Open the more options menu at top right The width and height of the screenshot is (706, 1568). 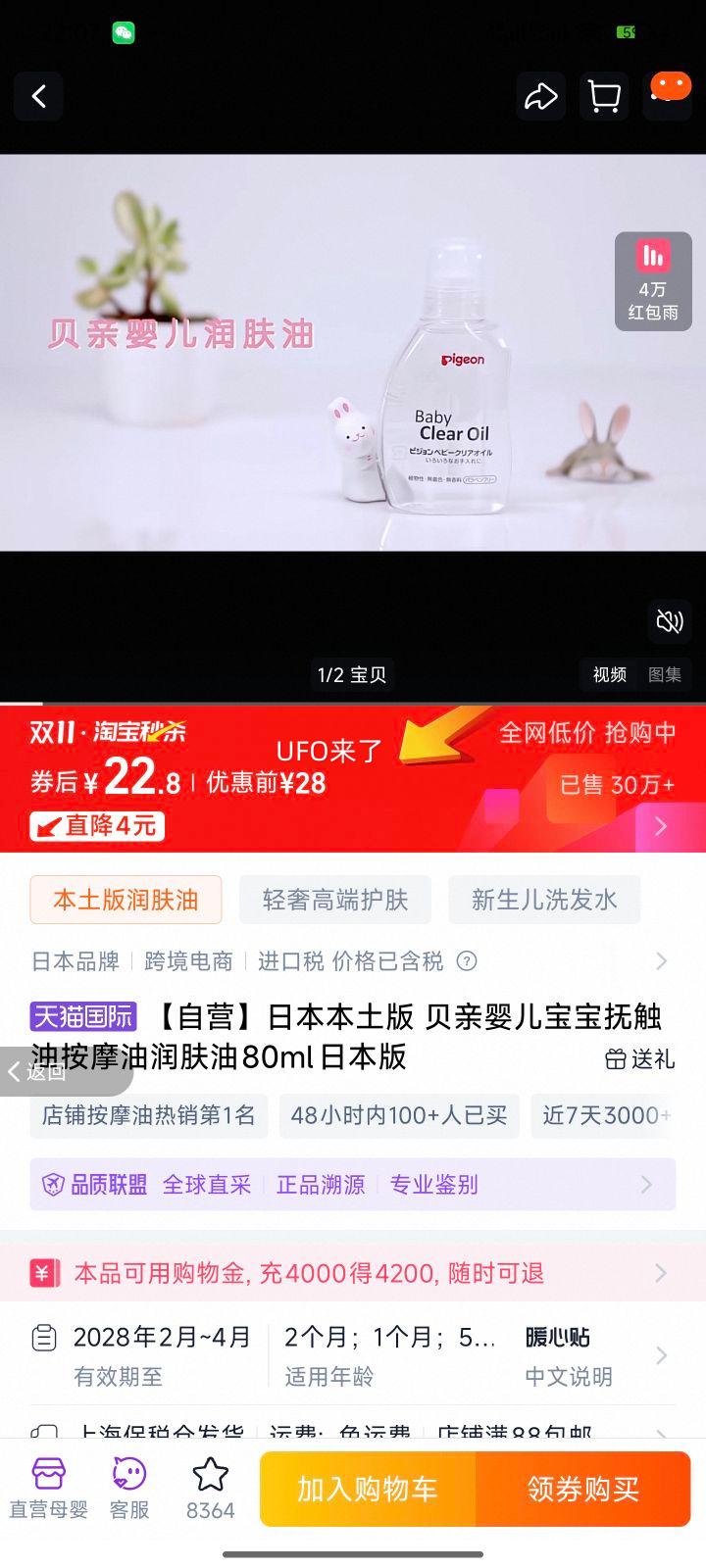(668, 97)
